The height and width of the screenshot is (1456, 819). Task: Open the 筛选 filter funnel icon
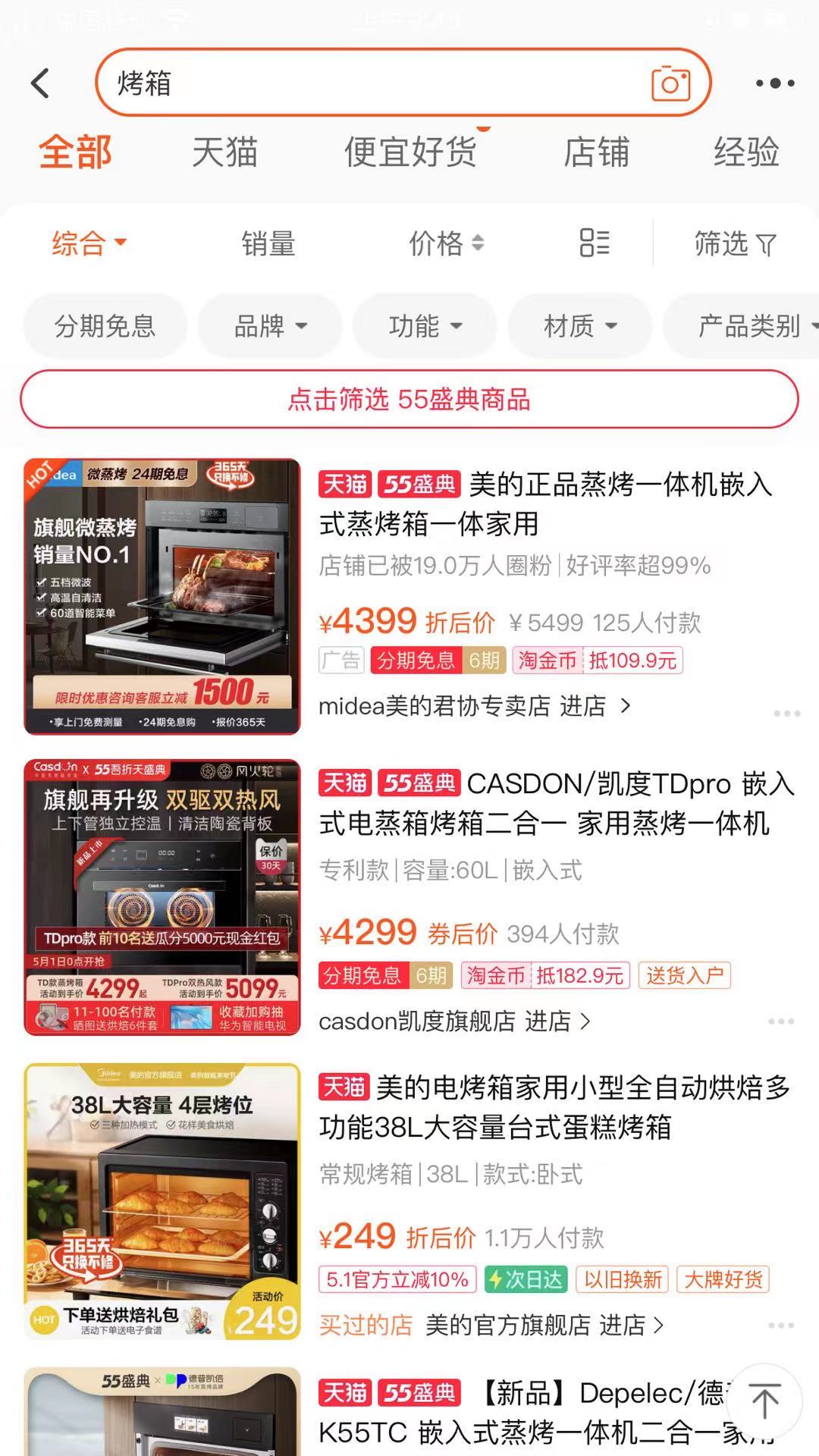coord(733,243)
